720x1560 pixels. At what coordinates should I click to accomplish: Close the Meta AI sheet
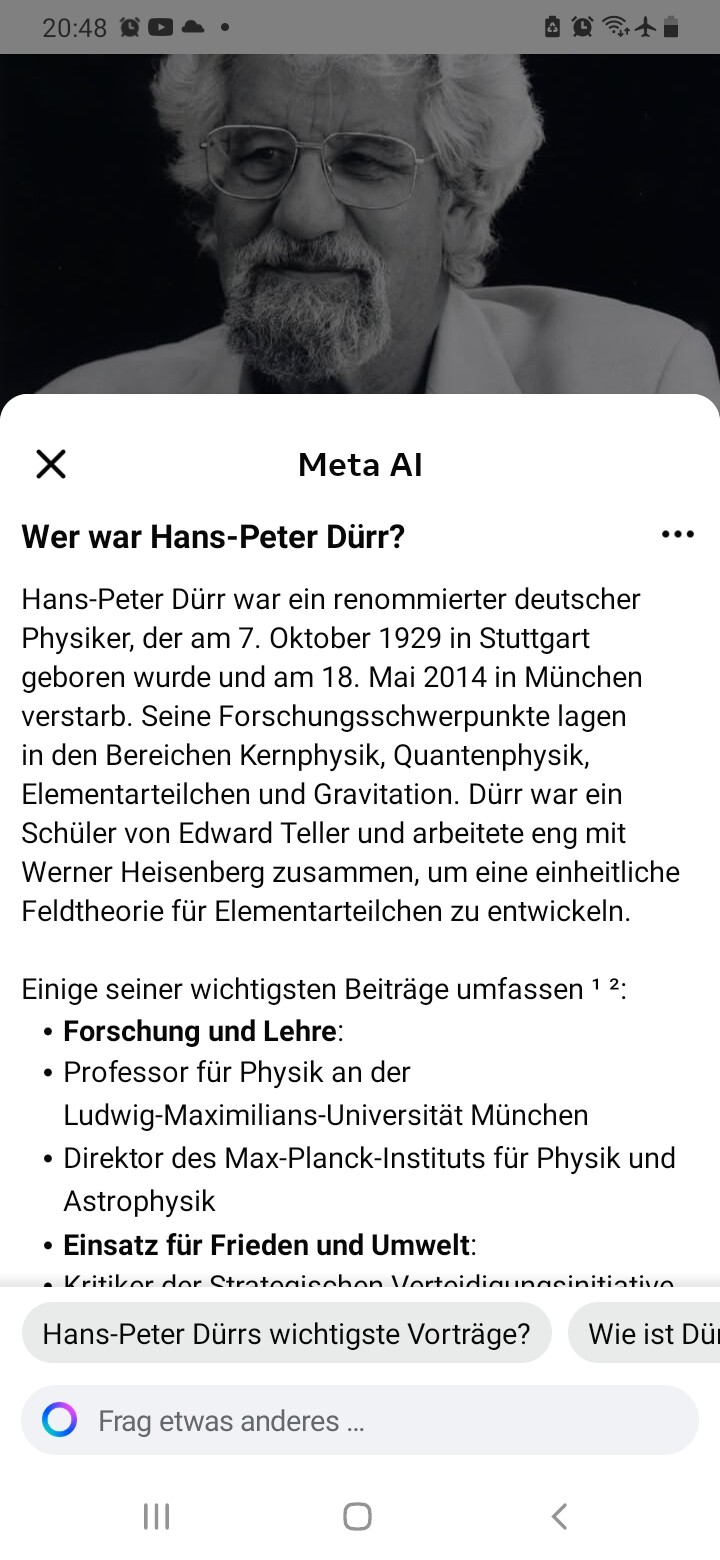[x=50, y=464]
